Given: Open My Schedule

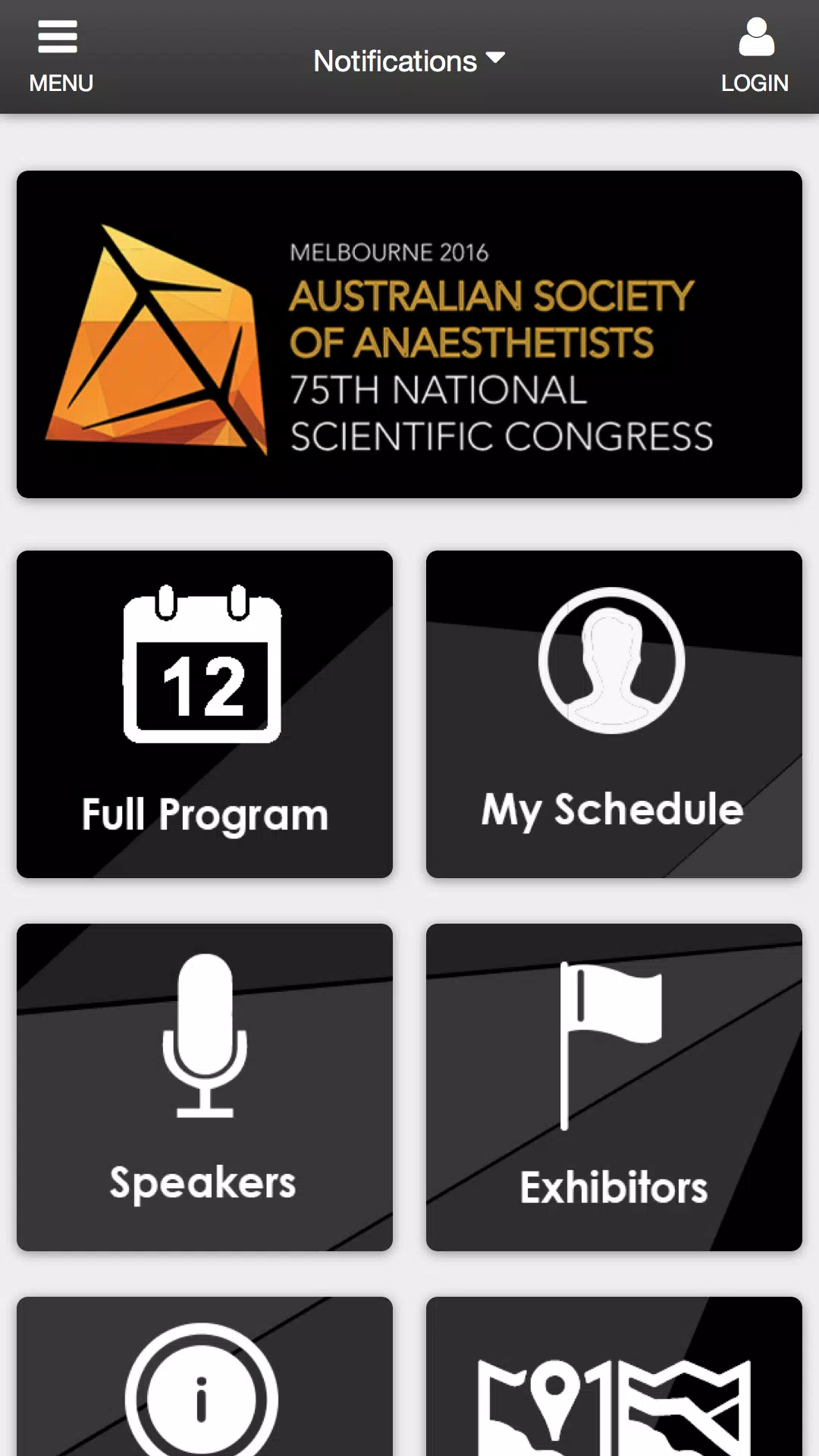Looking at the screenshot, I should click(614, 714).
